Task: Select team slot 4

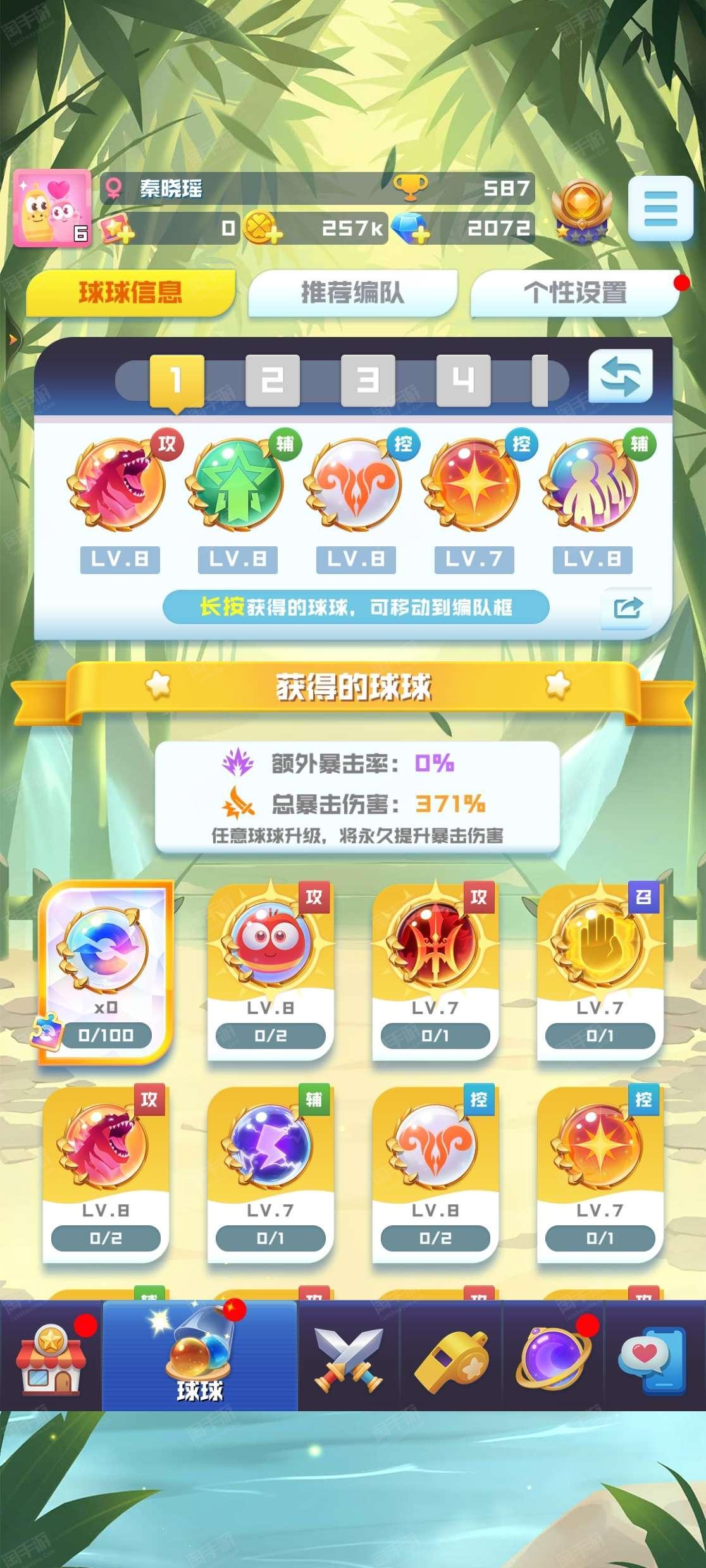Action: coord(463,380)
